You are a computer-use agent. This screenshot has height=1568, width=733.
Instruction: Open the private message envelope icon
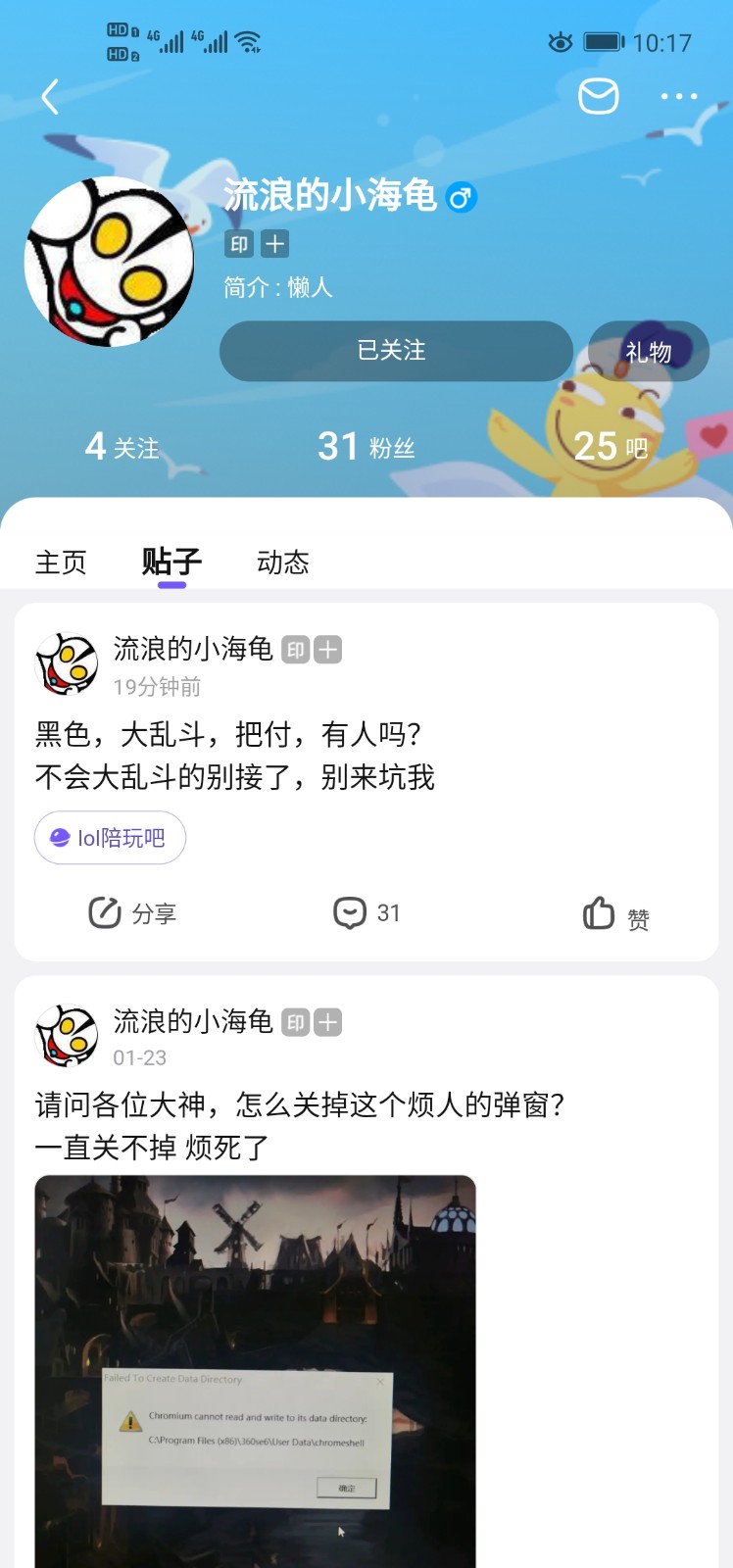(598, 96)
